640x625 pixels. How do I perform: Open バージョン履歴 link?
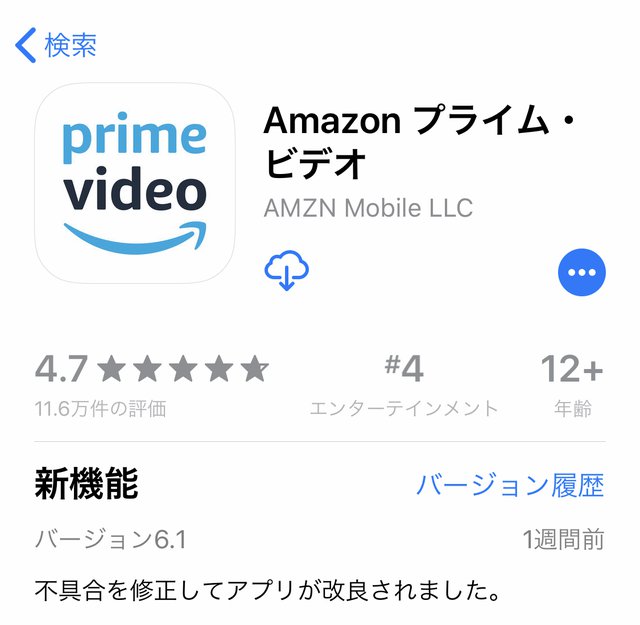[x=510, y=487]
